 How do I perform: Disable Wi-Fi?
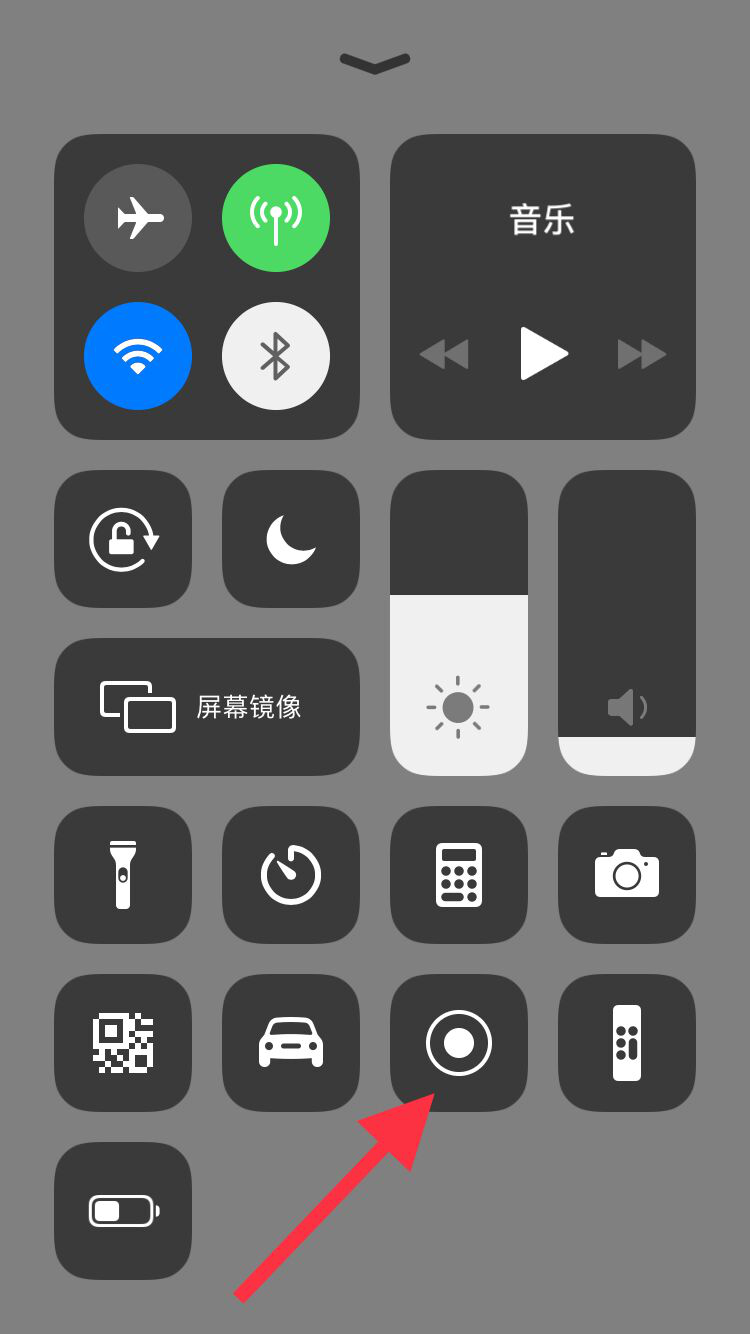[x=138, y=356]
